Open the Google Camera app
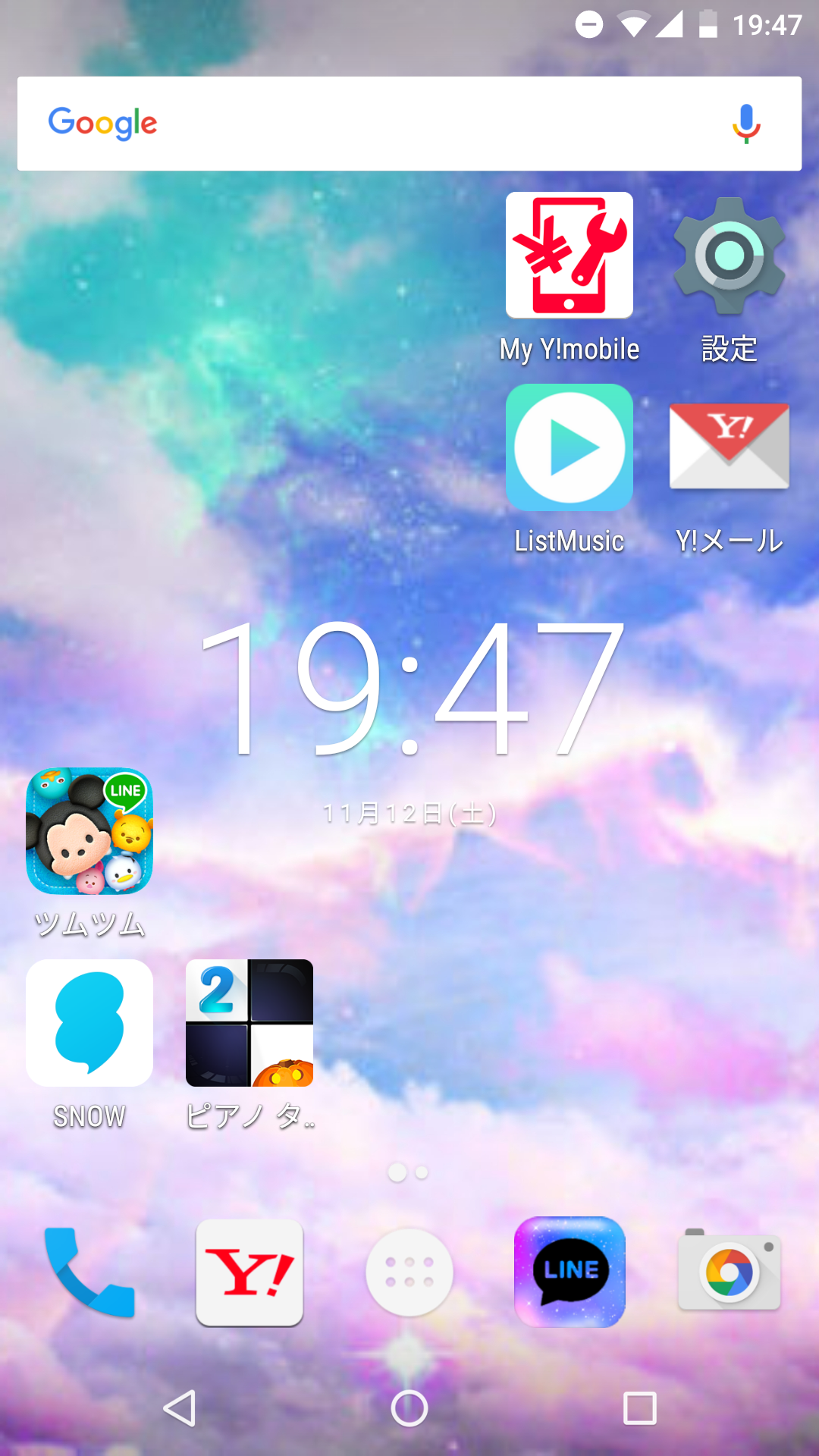819x1456 pixels. 729,1272
